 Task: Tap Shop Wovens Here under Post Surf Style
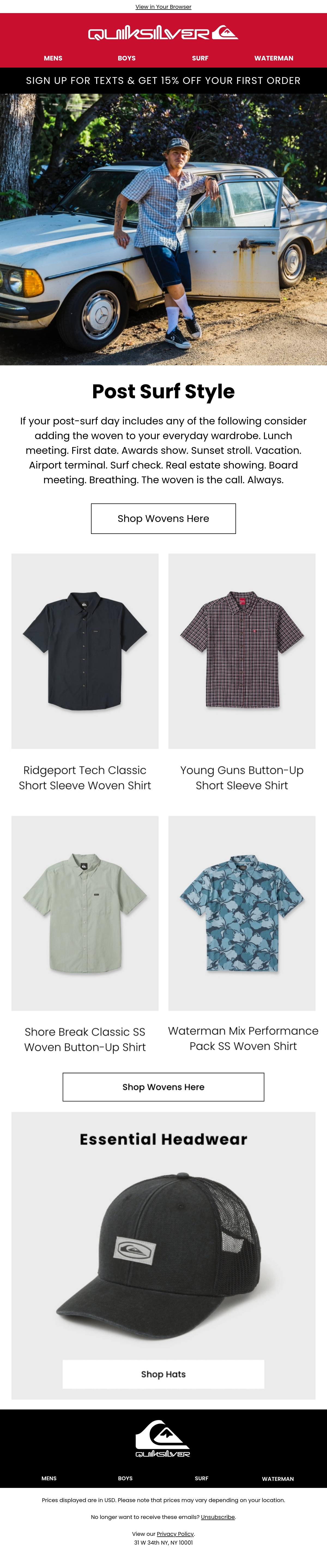tap(163, 519)
